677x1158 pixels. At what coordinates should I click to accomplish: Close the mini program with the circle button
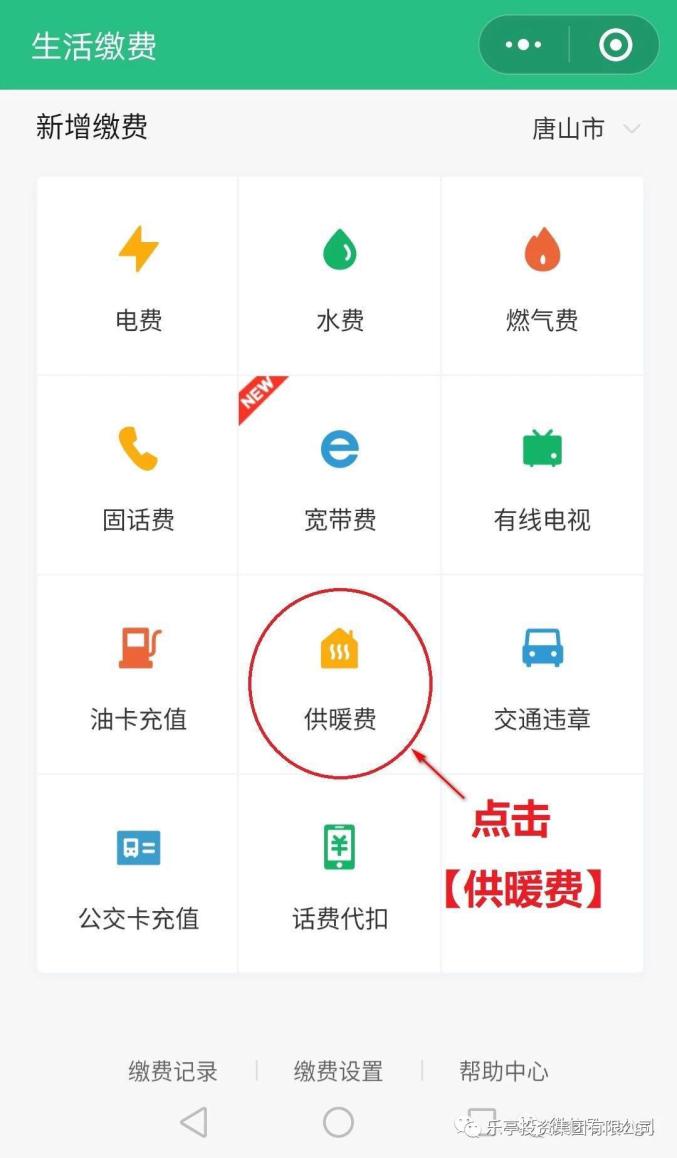pyautogui.click(x=614, y=45)
